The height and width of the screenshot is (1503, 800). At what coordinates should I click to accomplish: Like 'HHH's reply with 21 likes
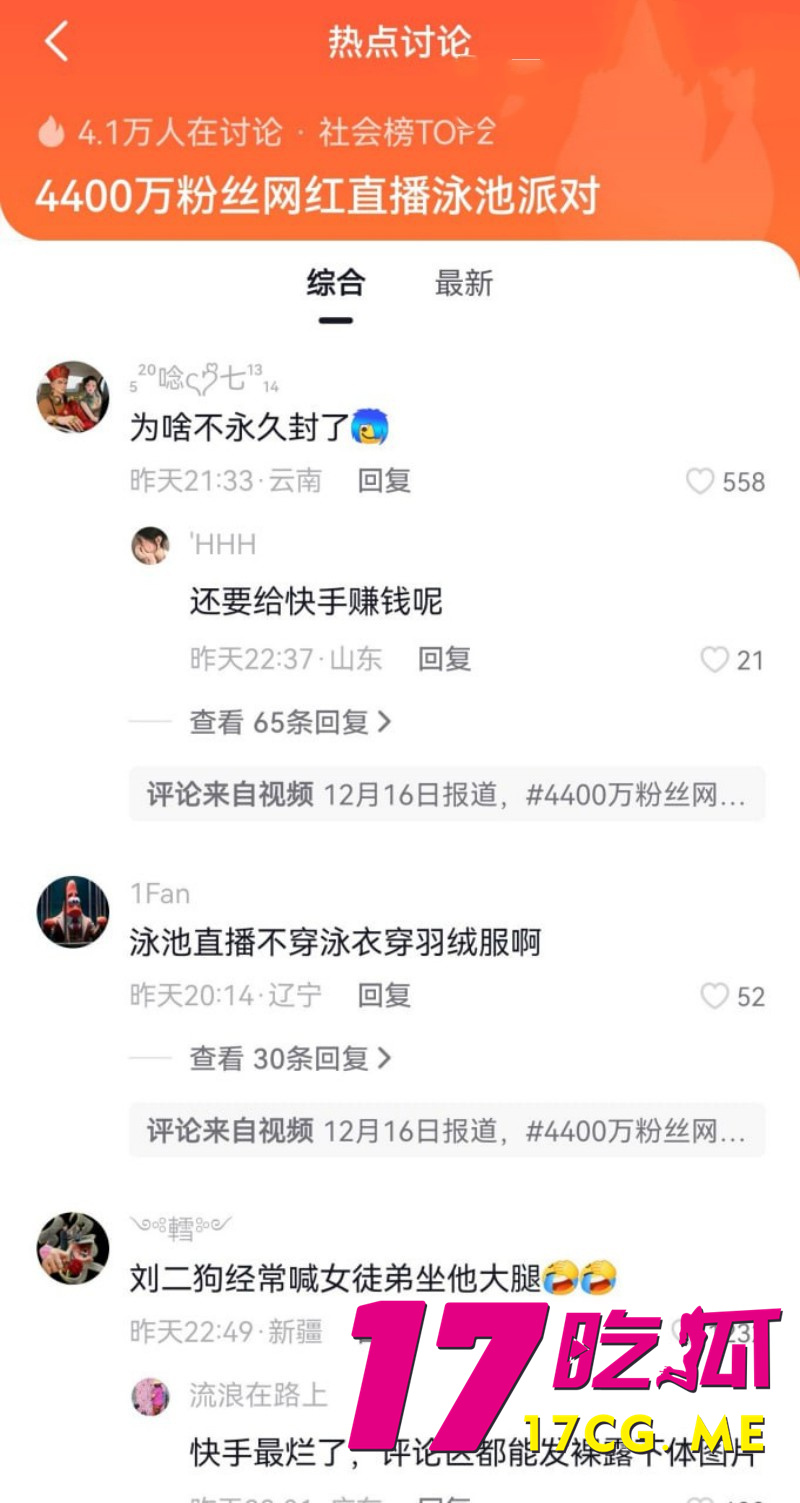(x=715, y=659)
